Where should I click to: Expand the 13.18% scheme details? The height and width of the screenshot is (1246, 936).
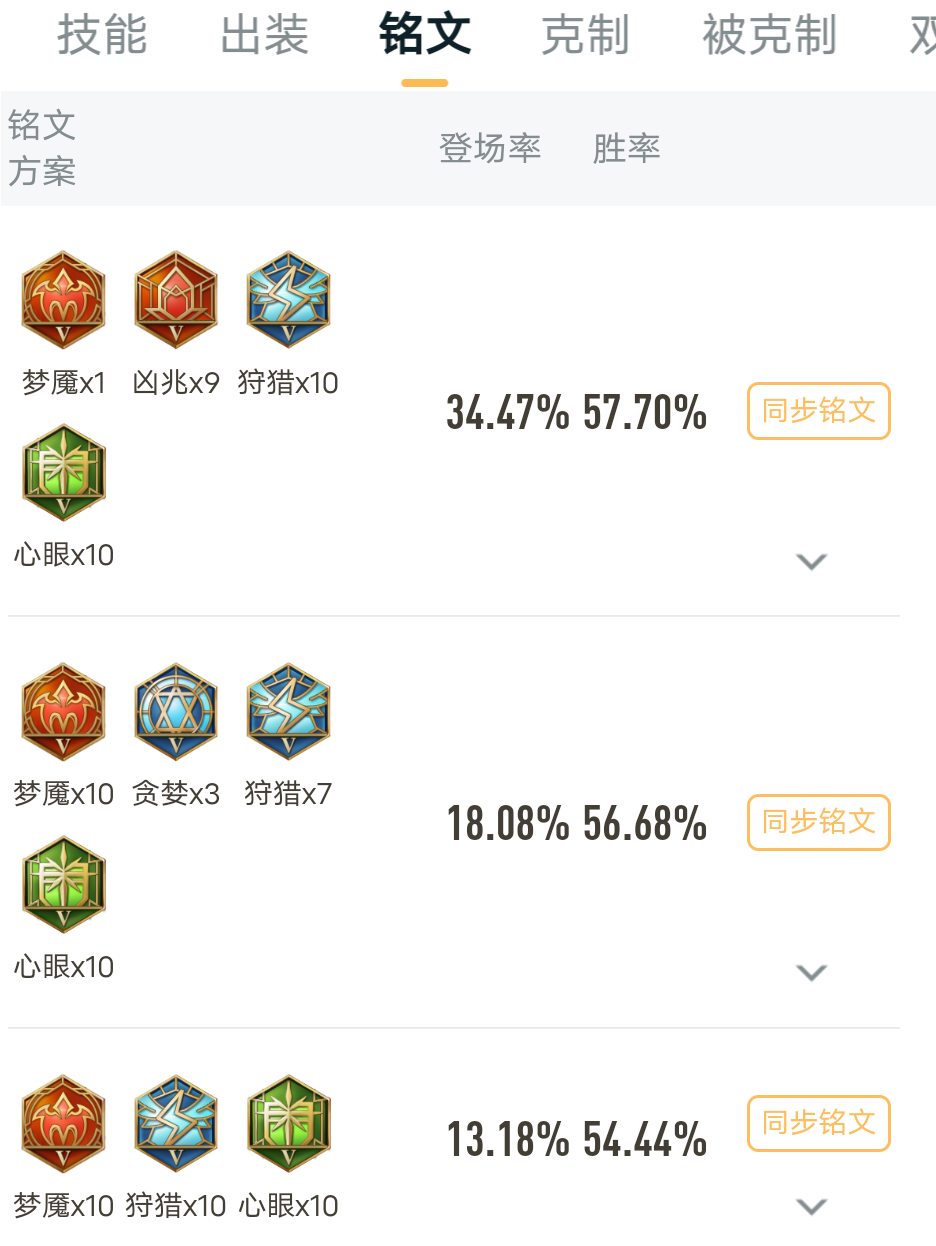point(811,1206)
